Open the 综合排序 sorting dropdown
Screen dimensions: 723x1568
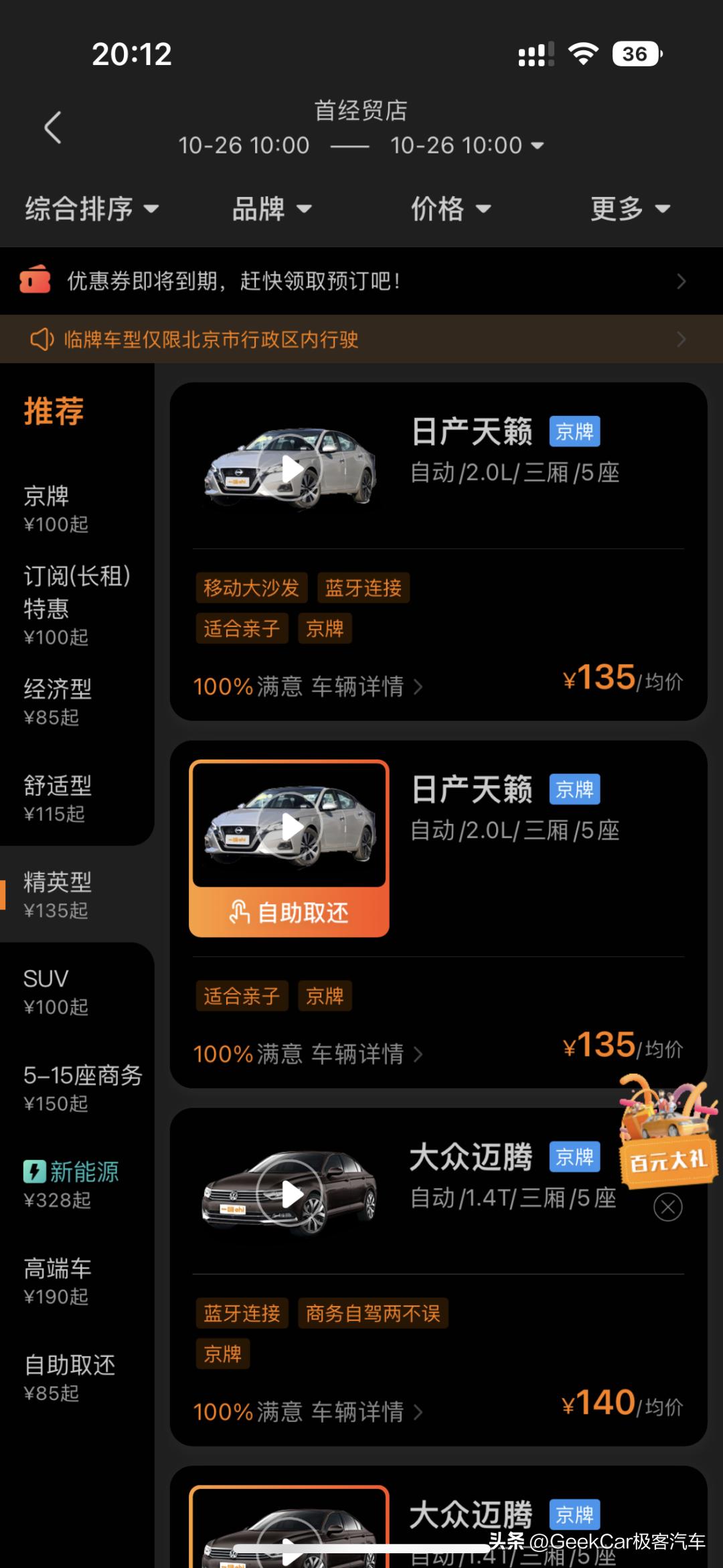(92, 208)
